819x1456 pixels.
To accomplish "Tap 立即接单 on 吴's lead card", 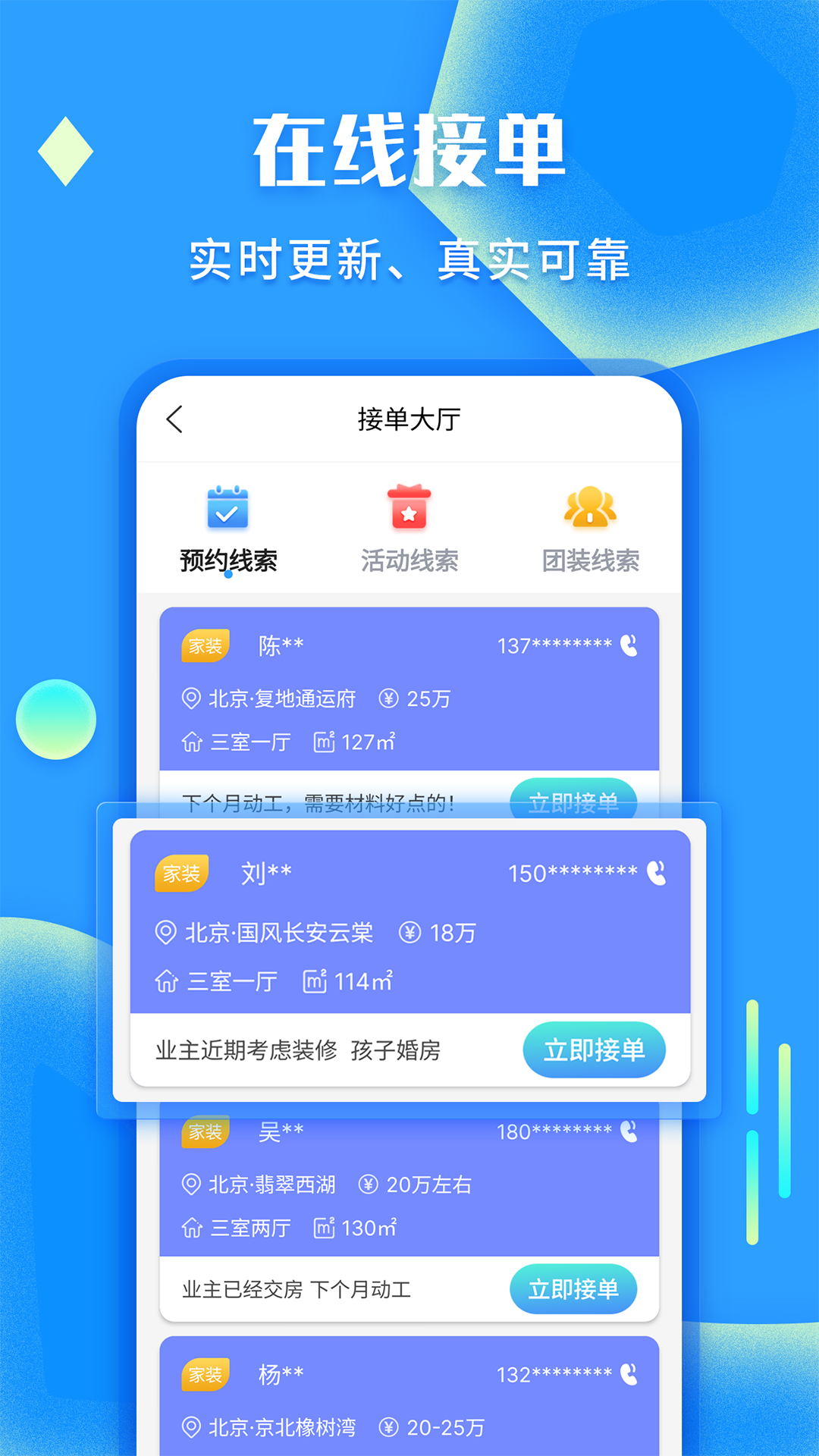I will (x=573, y=1288).
